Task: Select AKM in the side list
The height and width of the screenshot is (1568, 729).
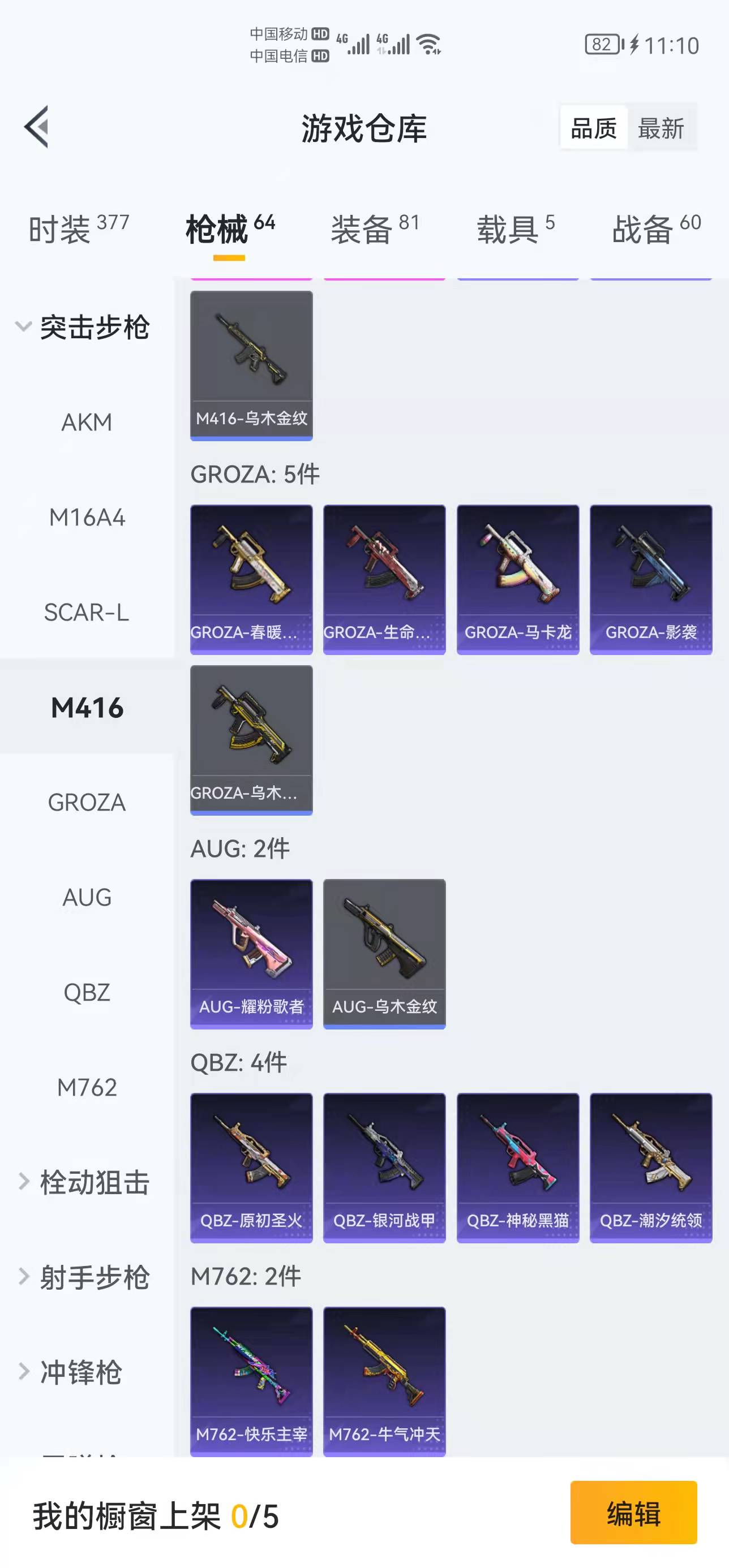Action: tap(87, 423)
